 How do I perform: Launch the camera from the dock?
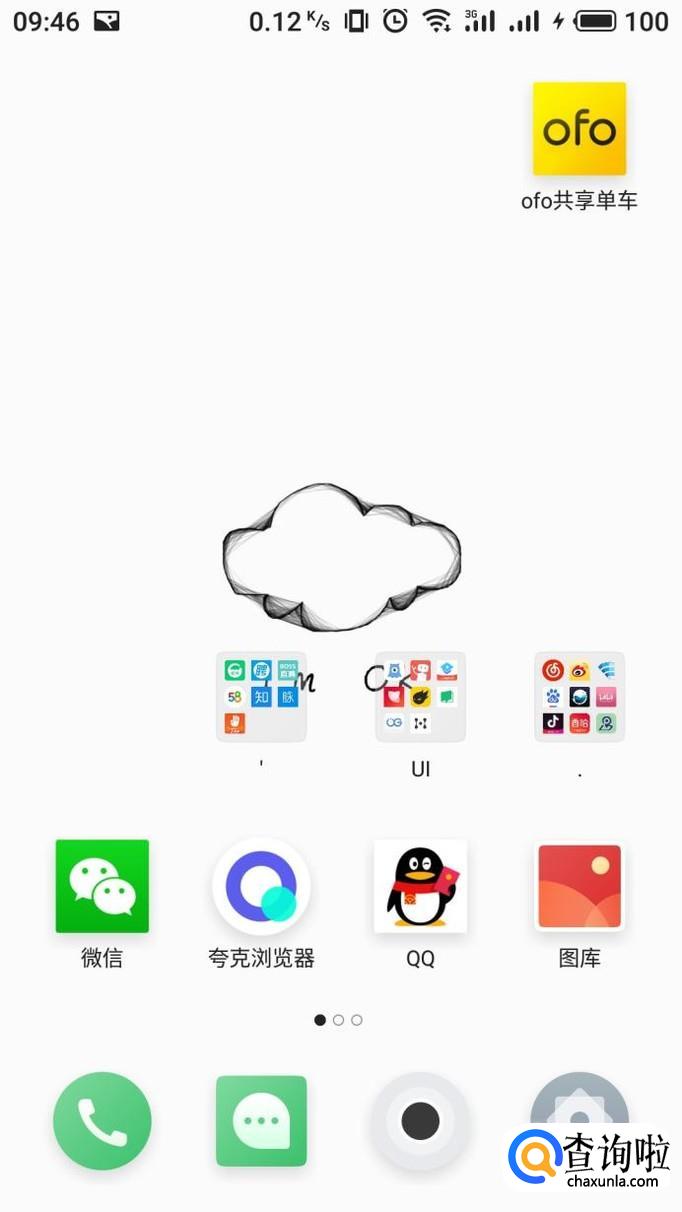(420, 1121)
